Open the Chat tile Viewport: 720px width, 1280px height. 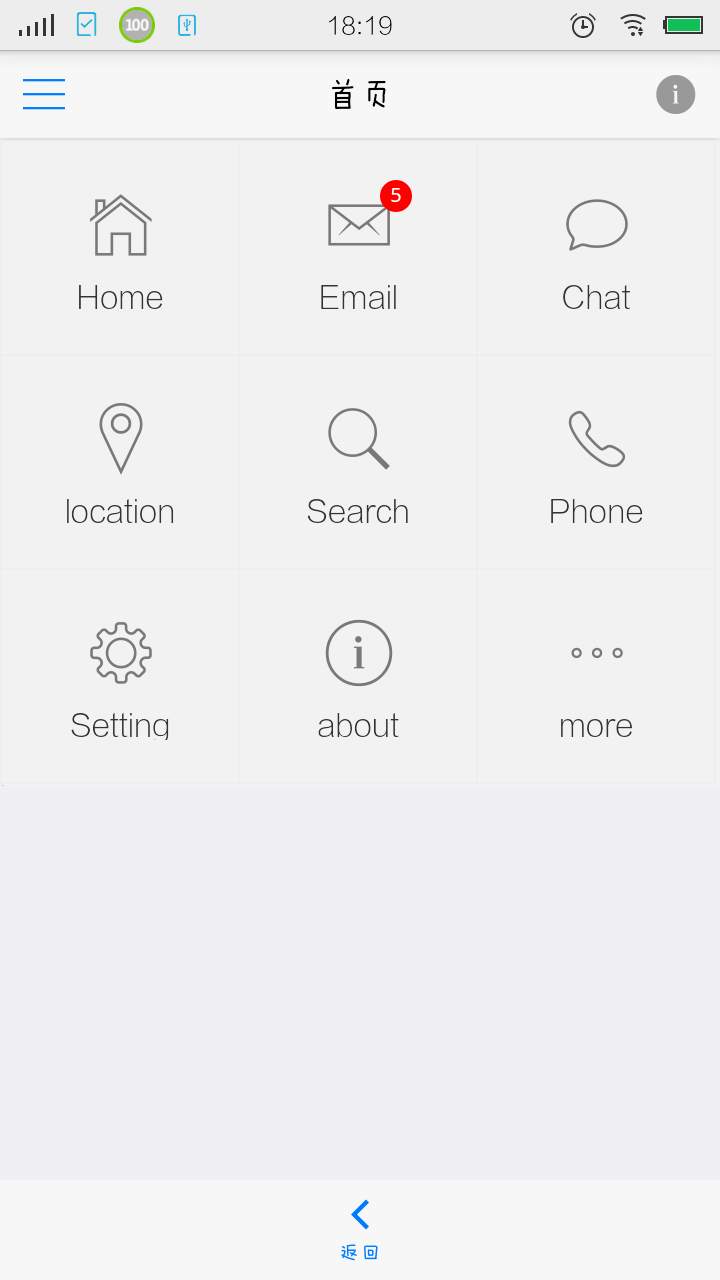(x=596, y=248)
